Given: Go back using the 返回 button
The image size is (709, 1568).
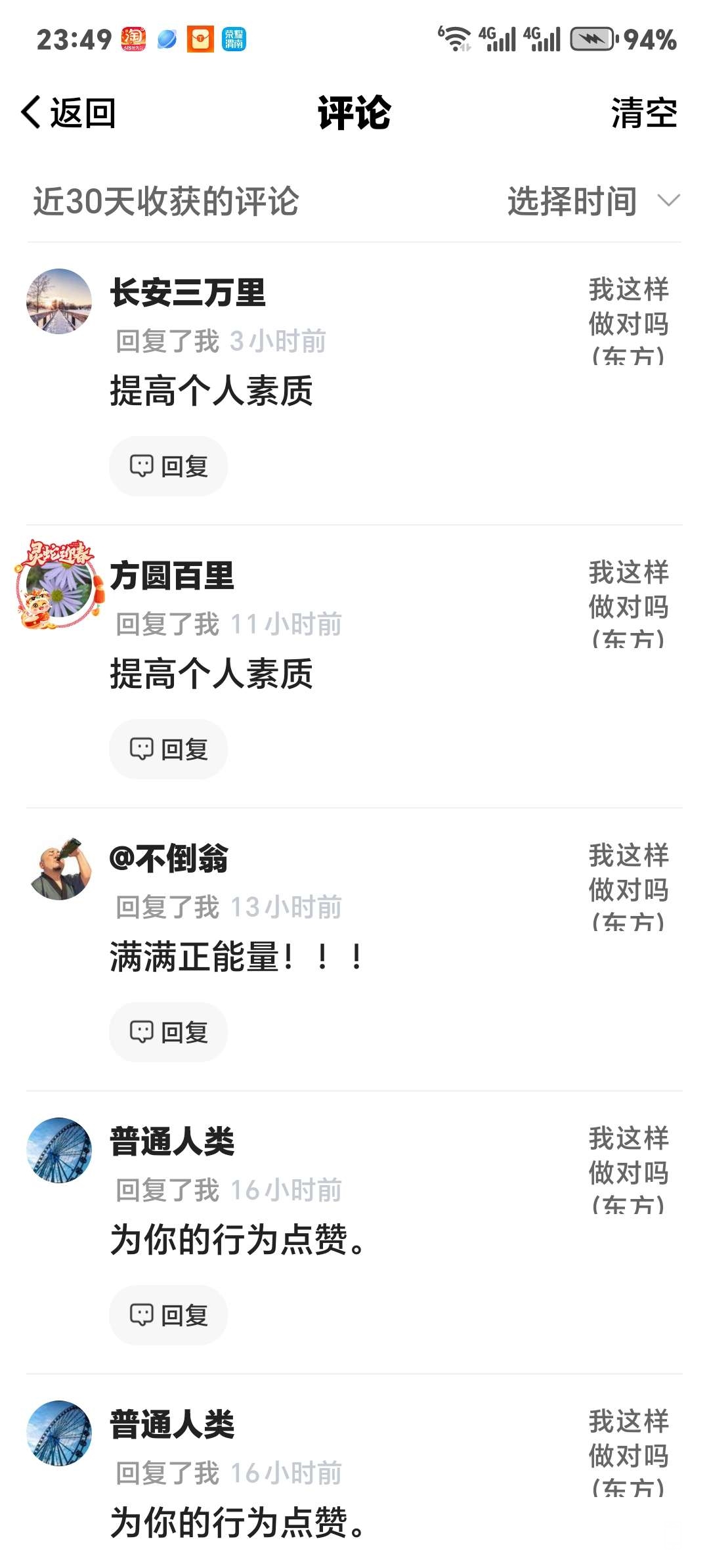Looking at the screenshot, I should point(70,113).
